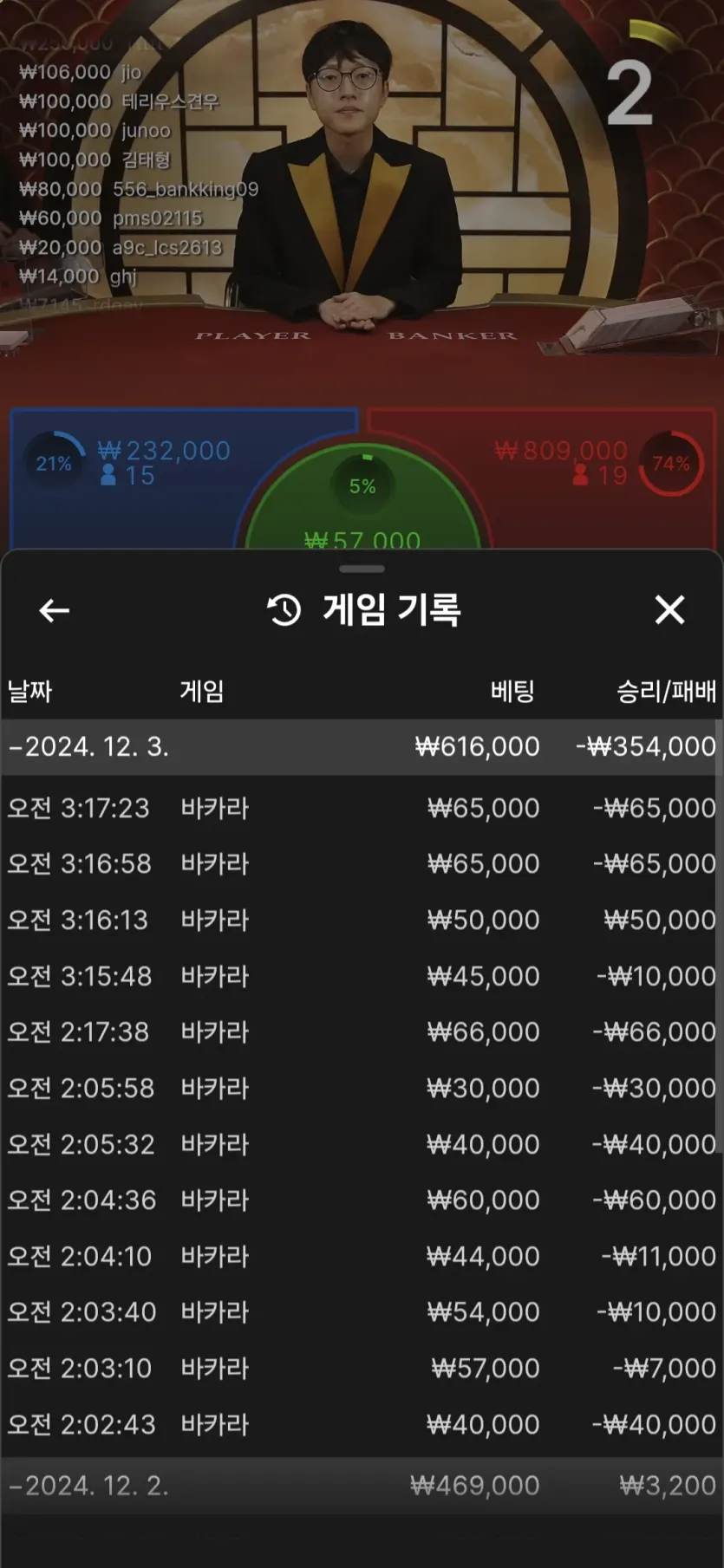Viewport: 724px width, 1568px height.
Task: View the 오전 2:03:10 바카라 game details
Action: [361, 1368]
